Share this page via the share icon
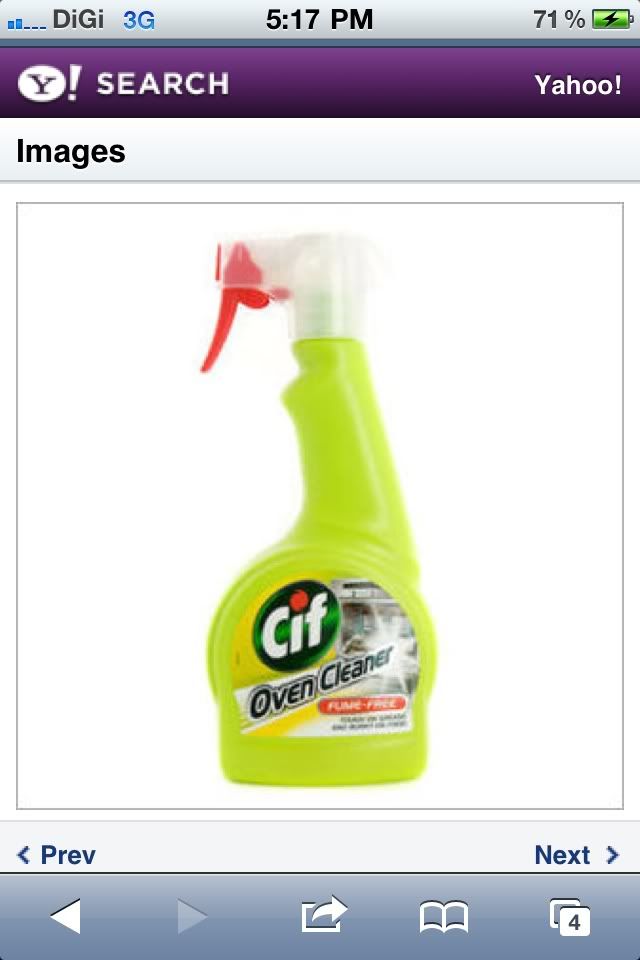 [x=323, y=915]
